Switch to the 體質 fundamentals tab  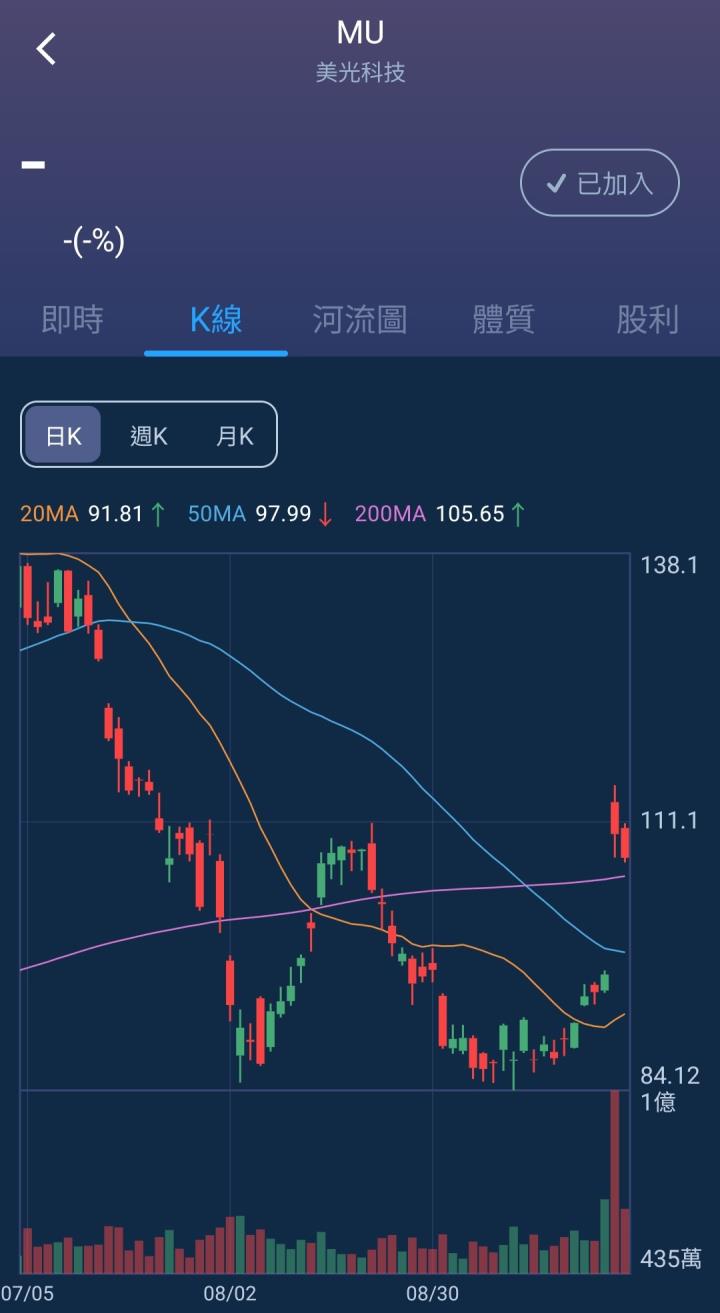503,320
